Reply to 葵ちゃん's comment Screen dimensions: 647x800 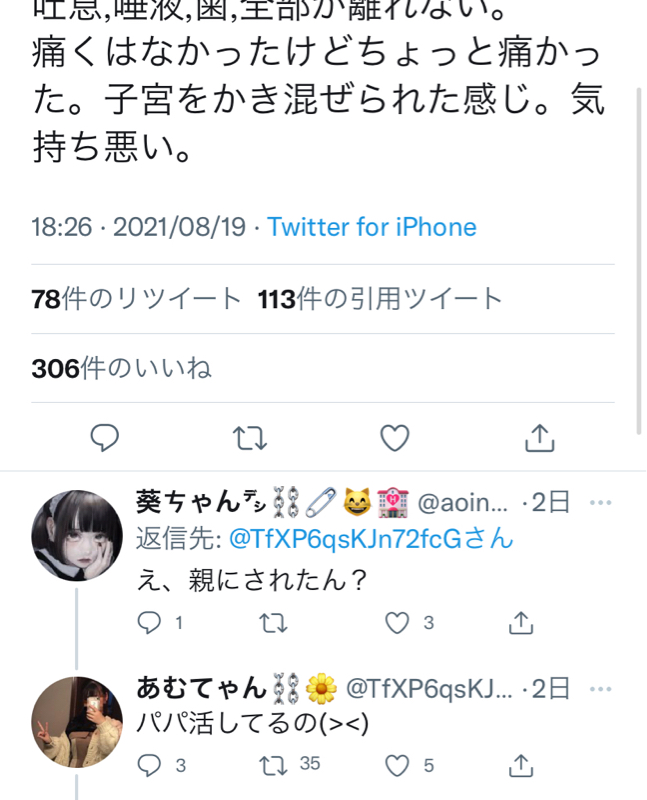pyautogui.click(x=149, y=623)
